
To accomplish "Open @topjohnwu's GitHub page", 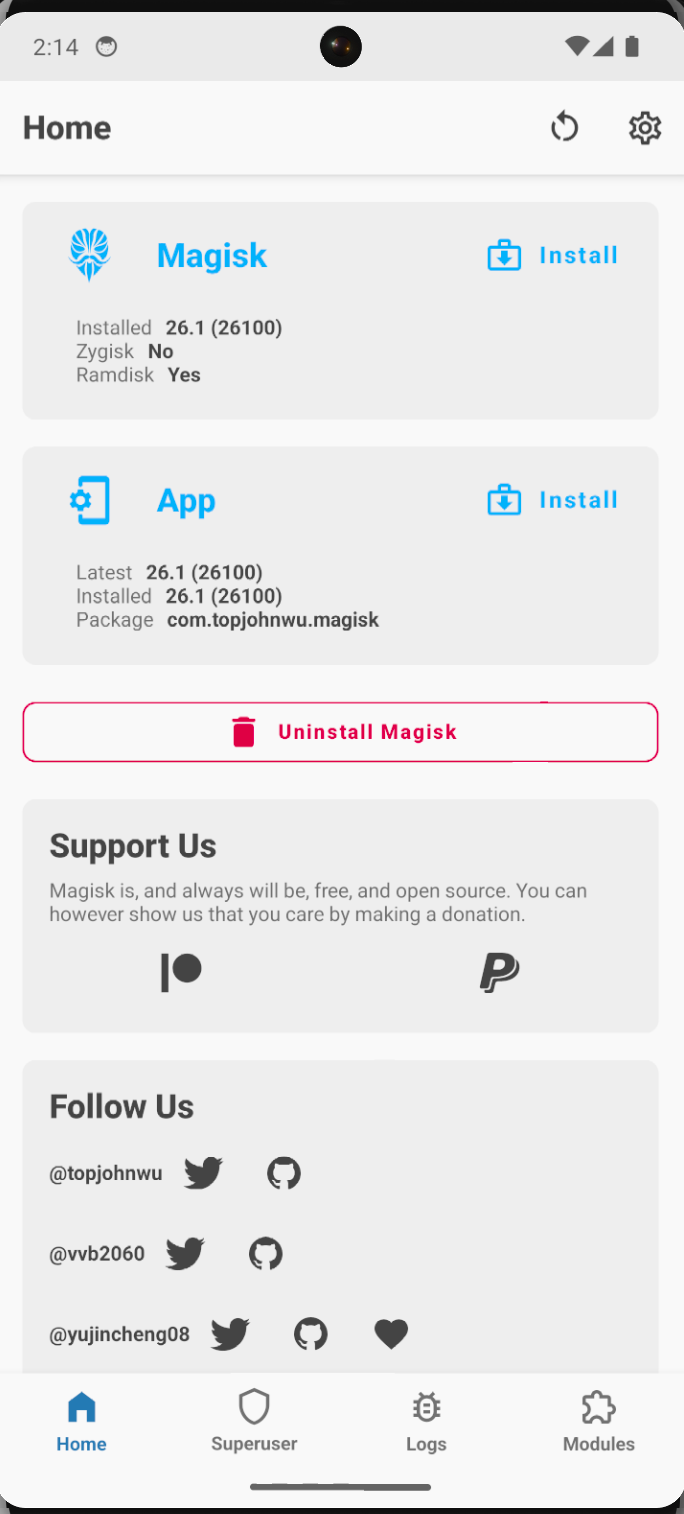I will tap(284, 1173).
